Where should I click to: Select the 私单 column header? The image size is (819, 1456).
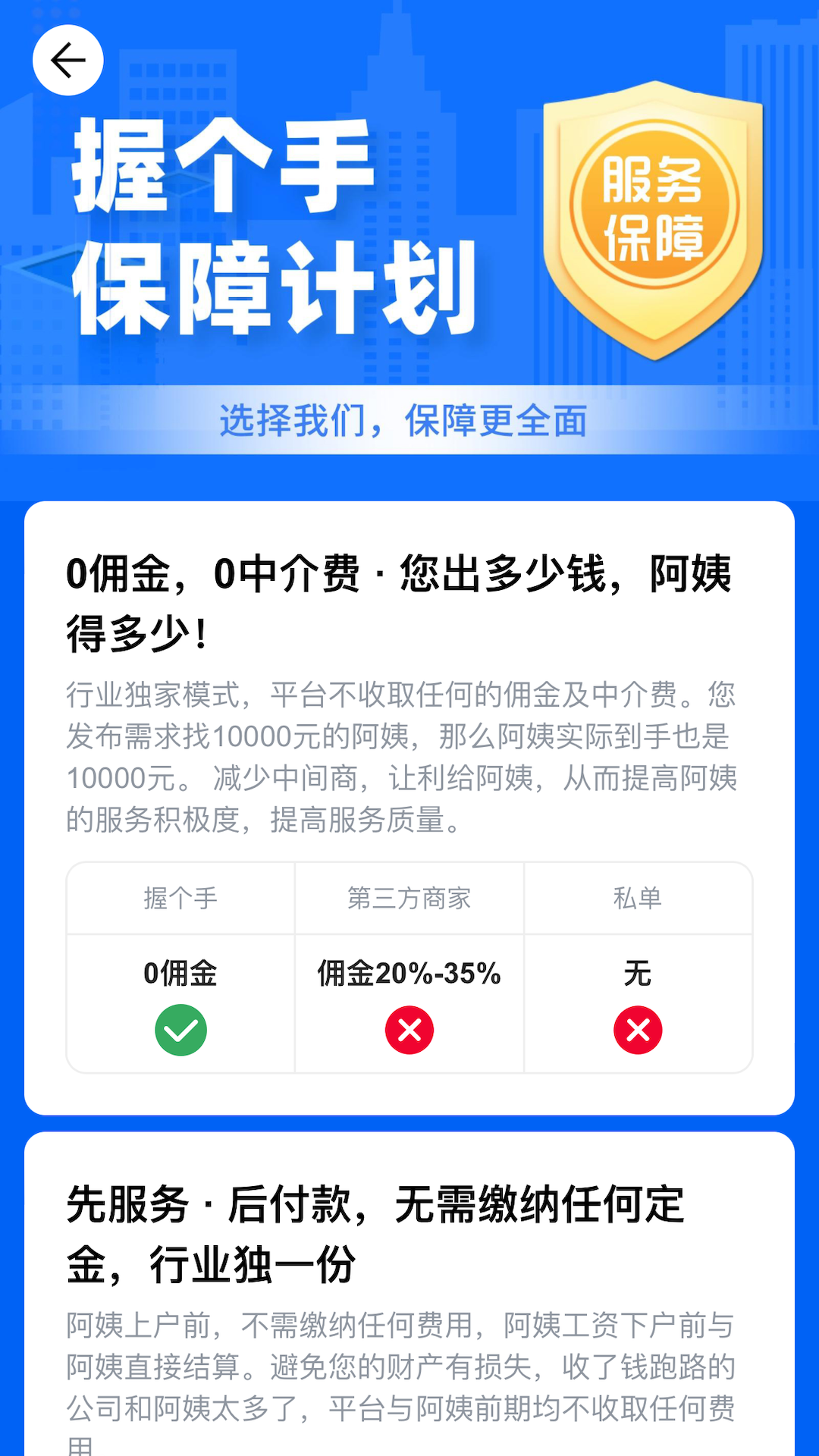coord(638,899)
